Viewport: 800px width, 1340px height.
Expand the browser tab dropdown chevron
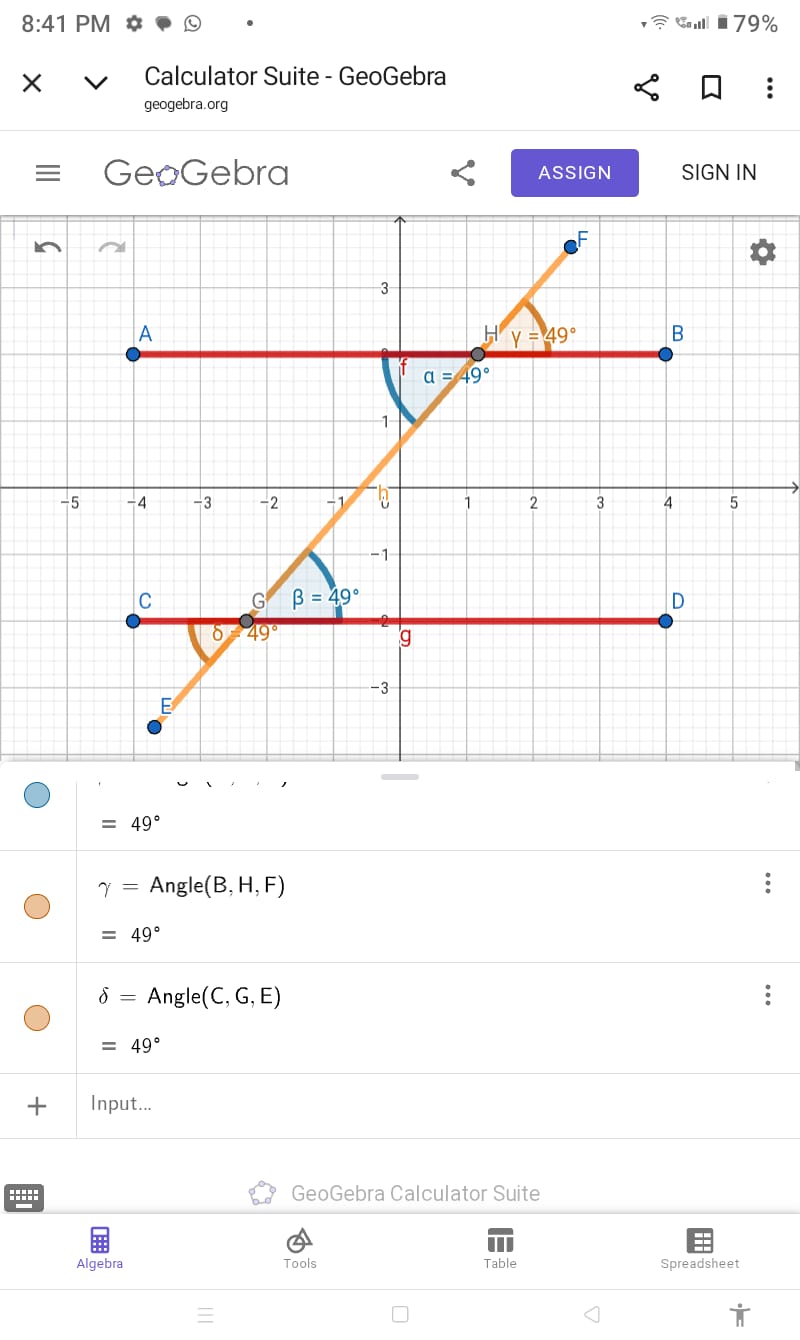click(x=96, y=83)
